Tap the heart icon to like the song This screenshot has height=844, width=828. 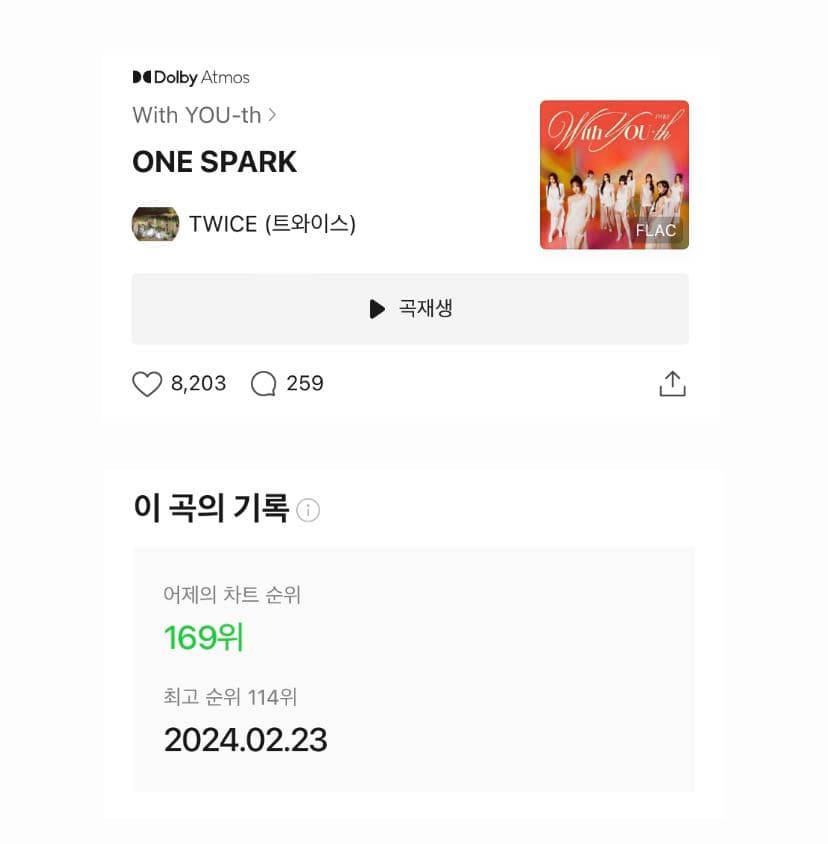click(x=148, y=383)
